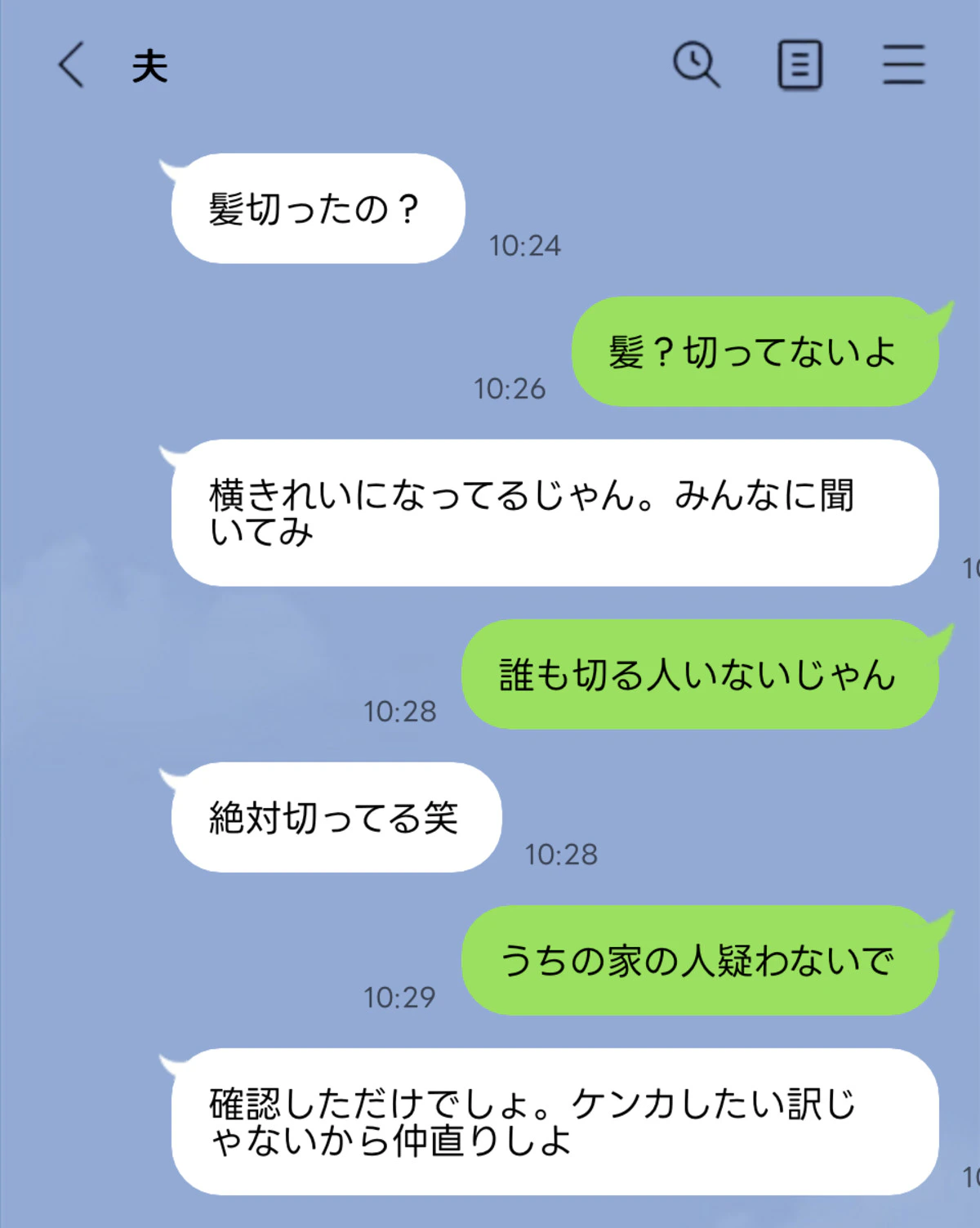The image size is (980, 1228).
Task: Open the notes icon in the header
Action: (x=800, y=65)
